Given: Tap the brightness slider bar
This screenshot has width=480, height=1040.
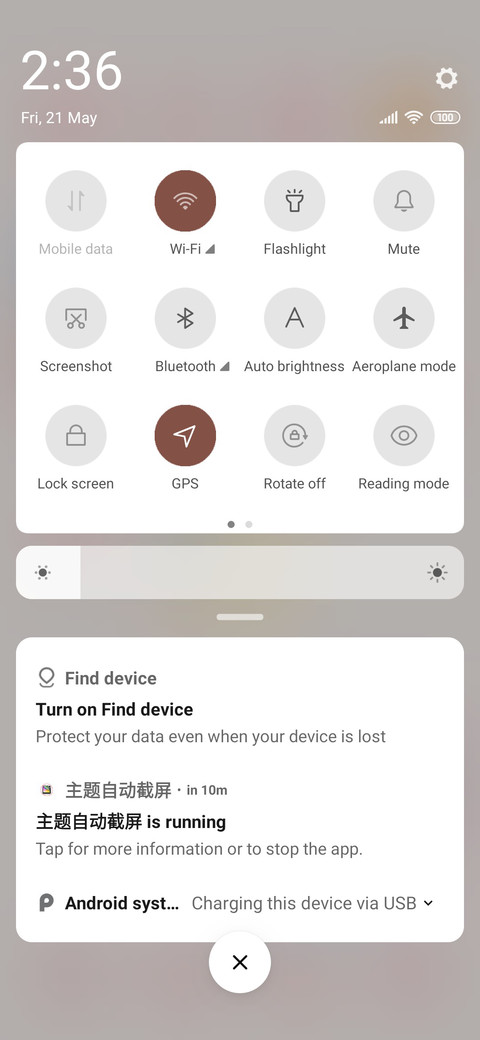Looking at the screenshot, I should tap(240, 572).
